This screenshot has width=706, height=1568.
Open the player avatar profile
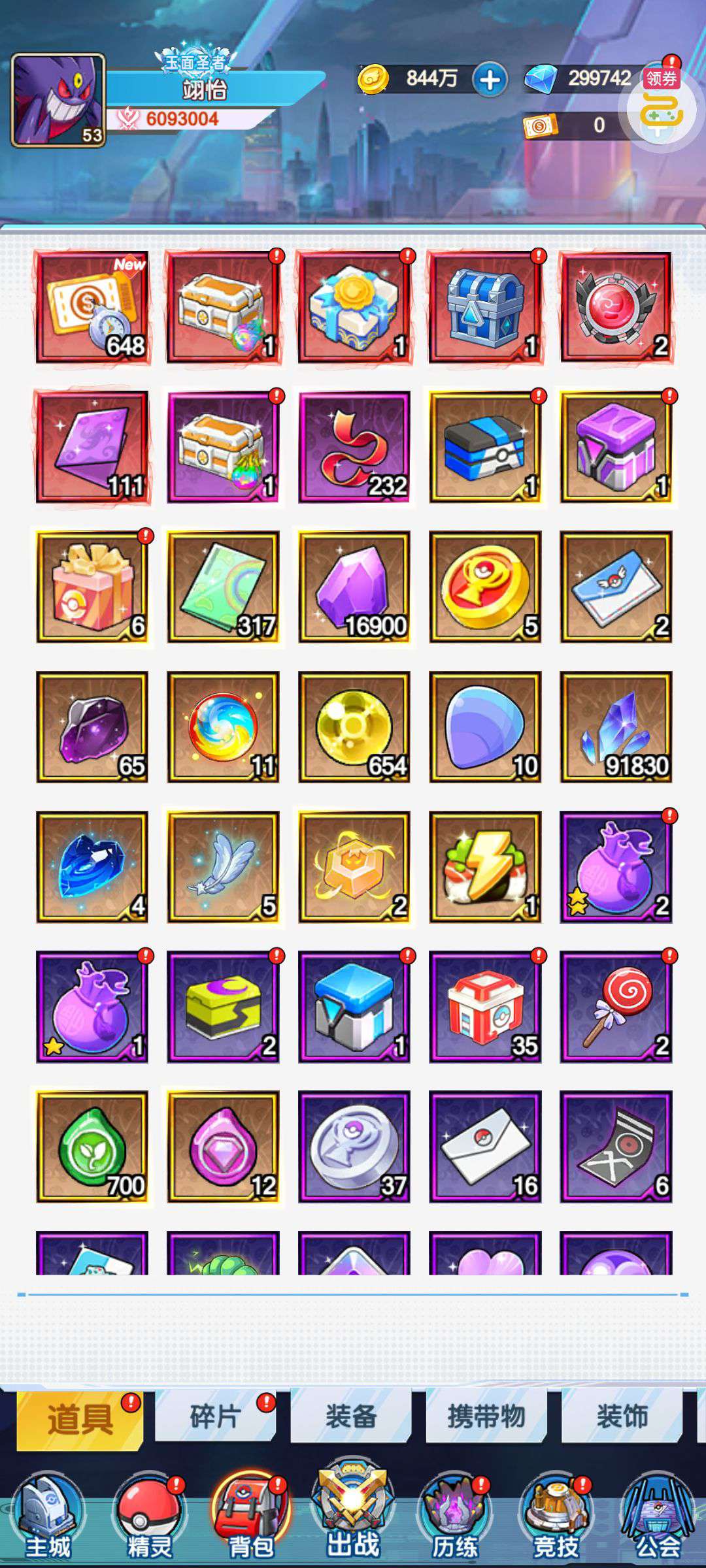click(x=58, y=100)
